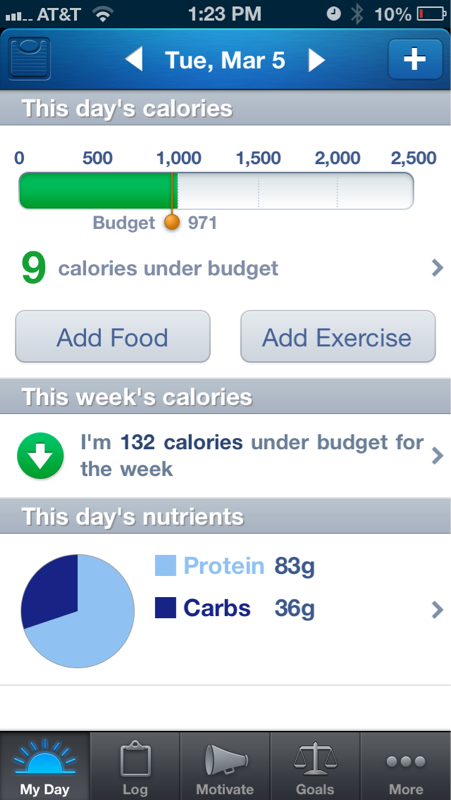Open calories under budget details
Image resolution: width=451 pixels, height=800 pixels.
pyautogui.click(x=226, y=268)
